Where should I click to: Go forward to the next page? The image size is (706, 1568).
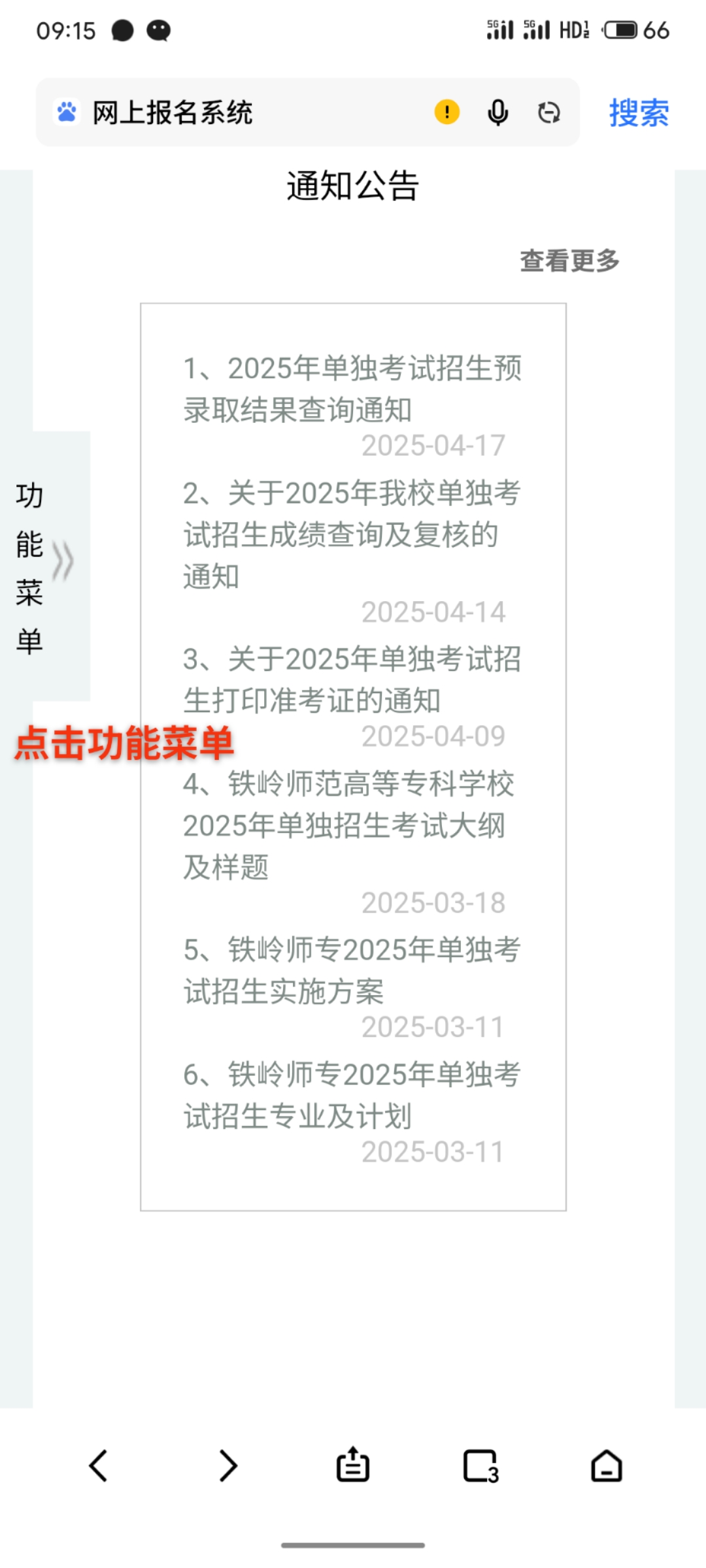(x=227, y=1465)
